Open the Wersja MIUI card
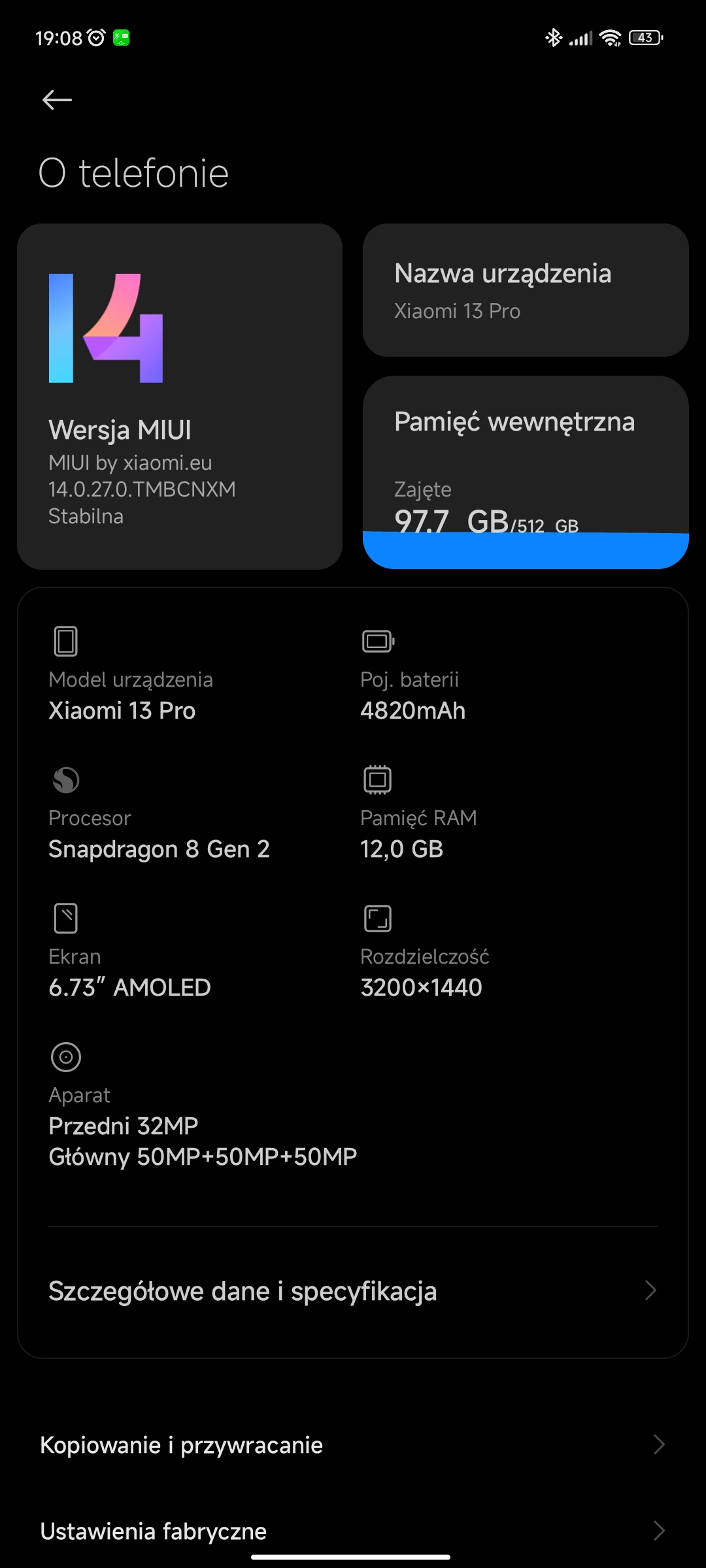Image resolution: width=706 pixels, height=1568 pixels. [x=180, y=397]
